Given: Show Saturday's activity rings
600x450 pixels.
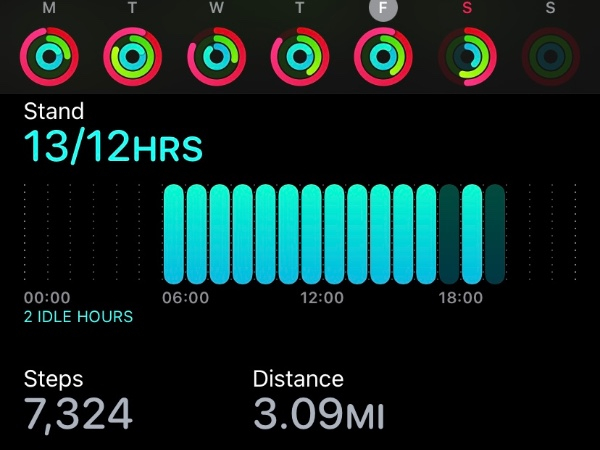Looking at the screenshot, I should [x=468, y=56].
